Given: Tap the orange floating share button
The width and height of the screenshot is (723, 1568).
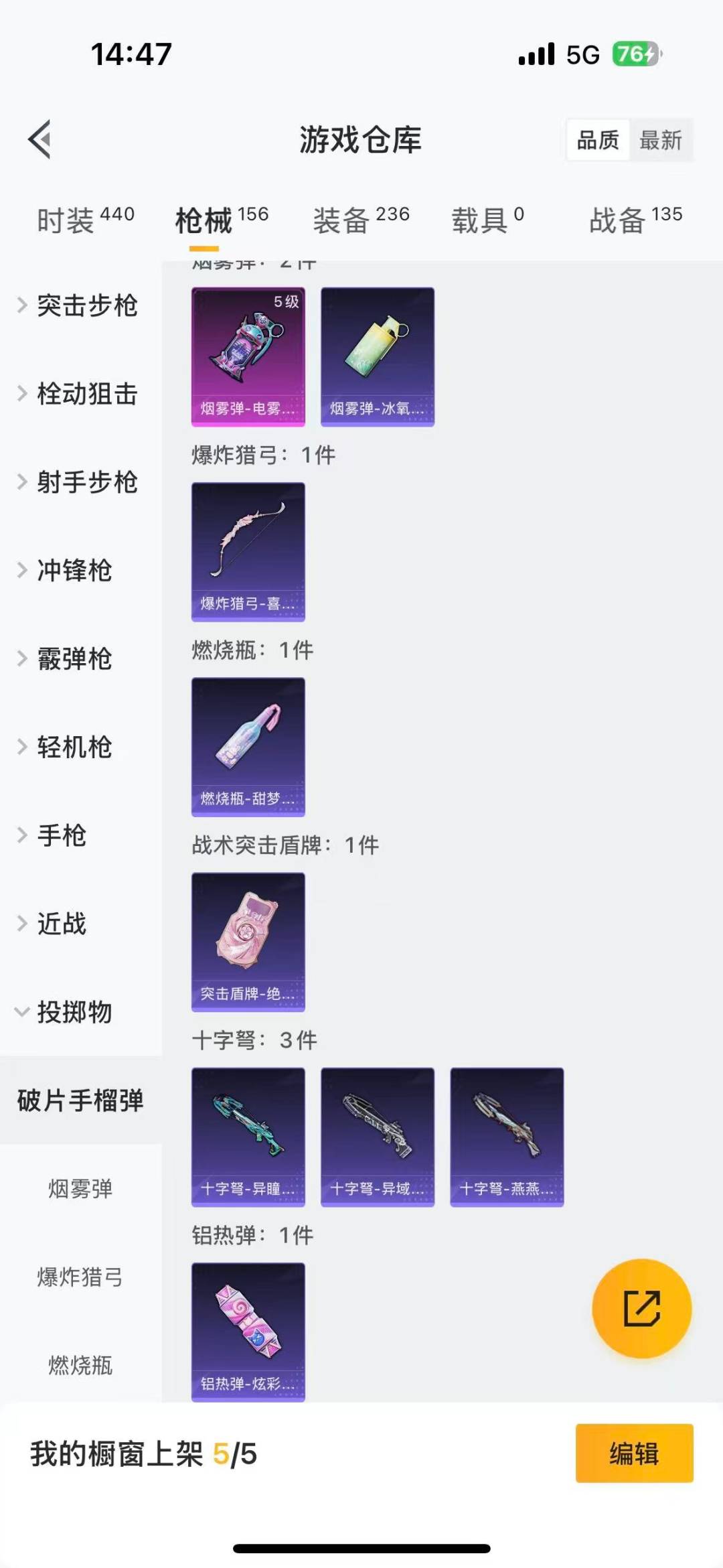Looking at the screenshot, I should 641,1308.
